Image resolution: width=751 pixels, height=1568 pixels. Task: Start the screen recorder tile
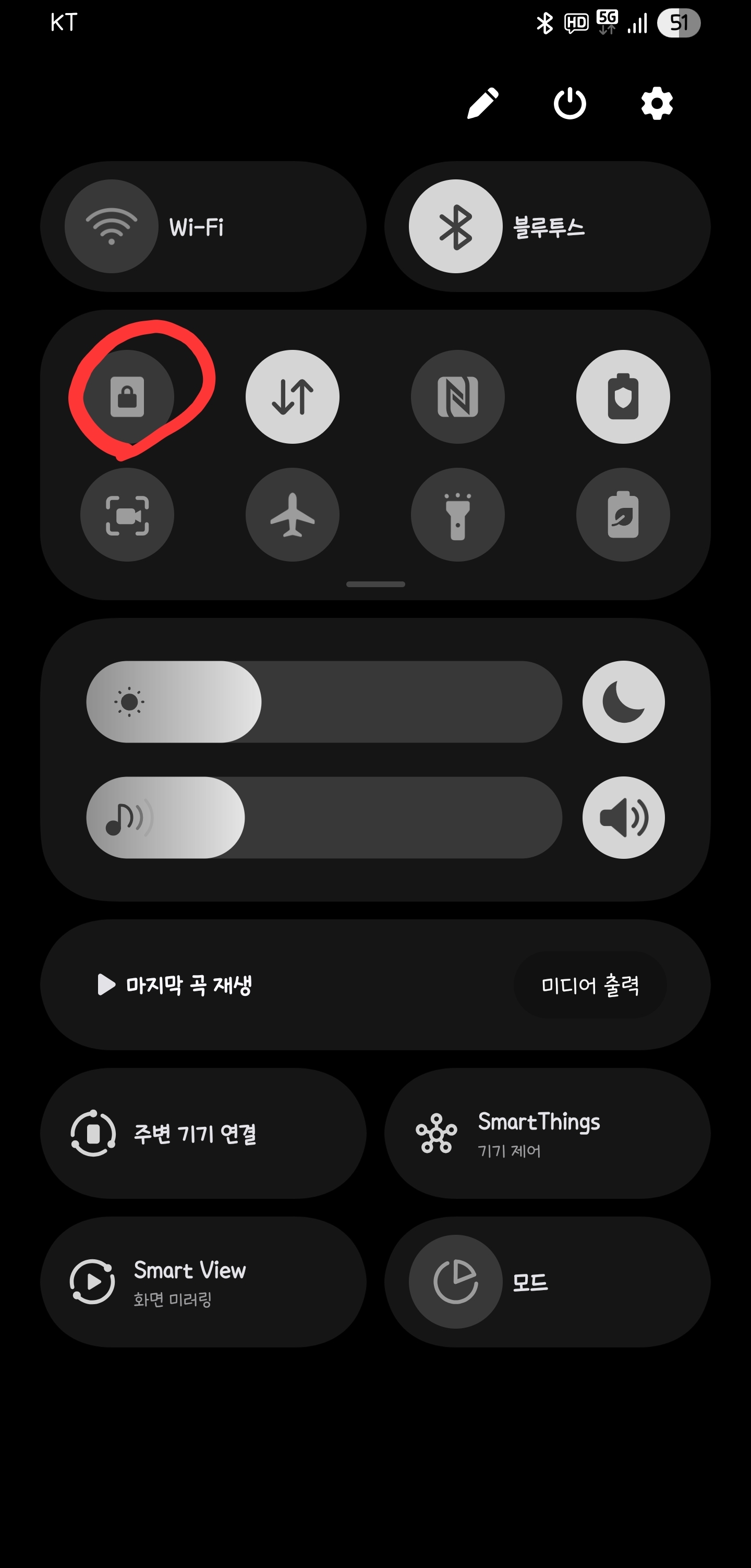coord(127,514)
